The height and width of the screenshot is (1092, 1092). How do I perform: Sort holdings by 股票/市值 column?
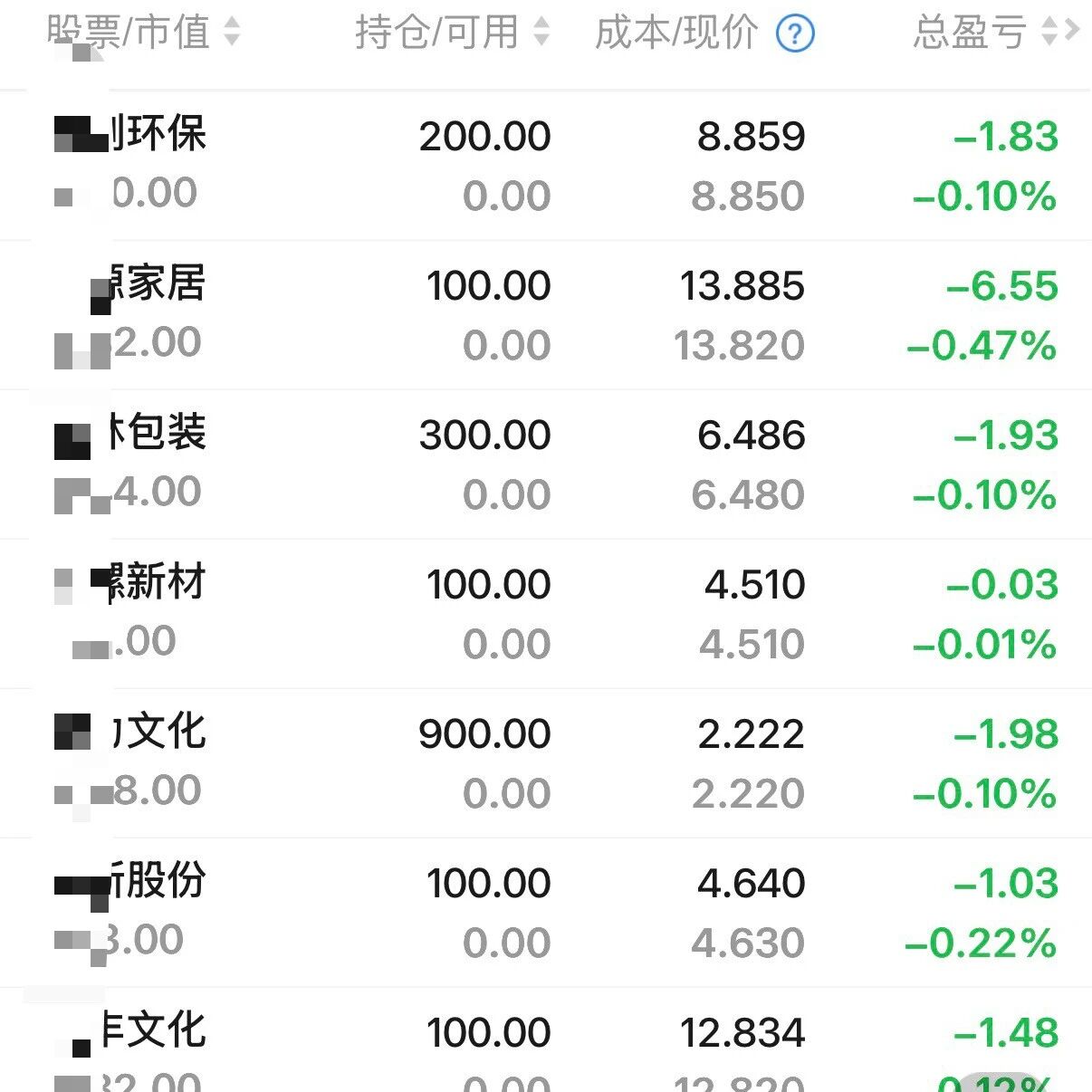[x=143, y=33]
